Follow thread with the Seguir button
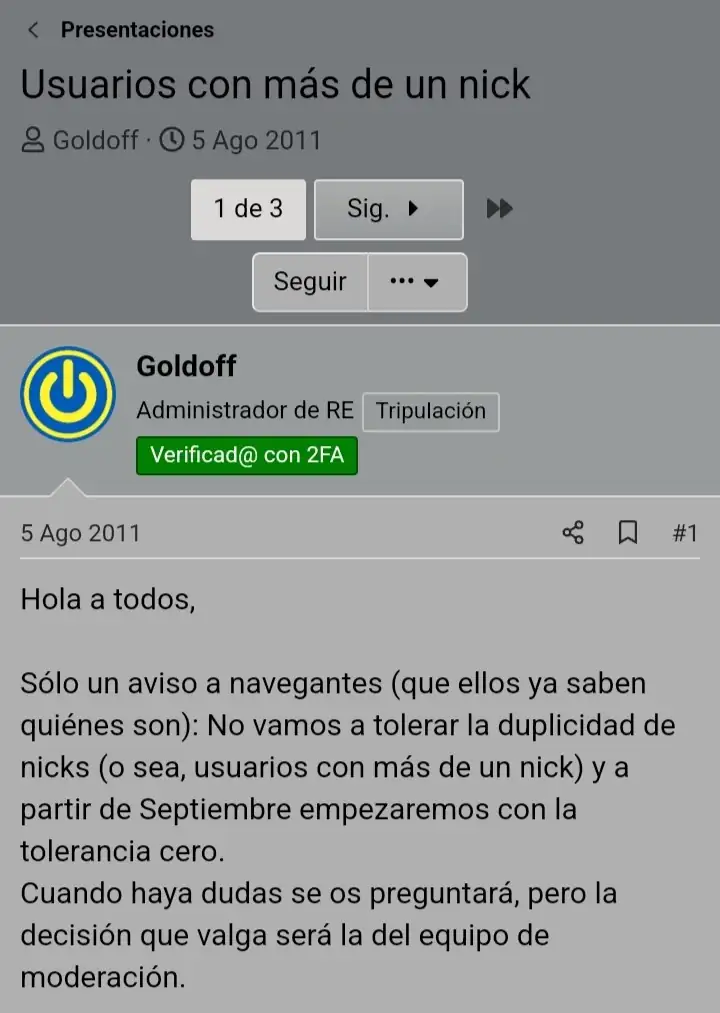The width and height of the screenshot is (720, 1013). coord(310,282)
